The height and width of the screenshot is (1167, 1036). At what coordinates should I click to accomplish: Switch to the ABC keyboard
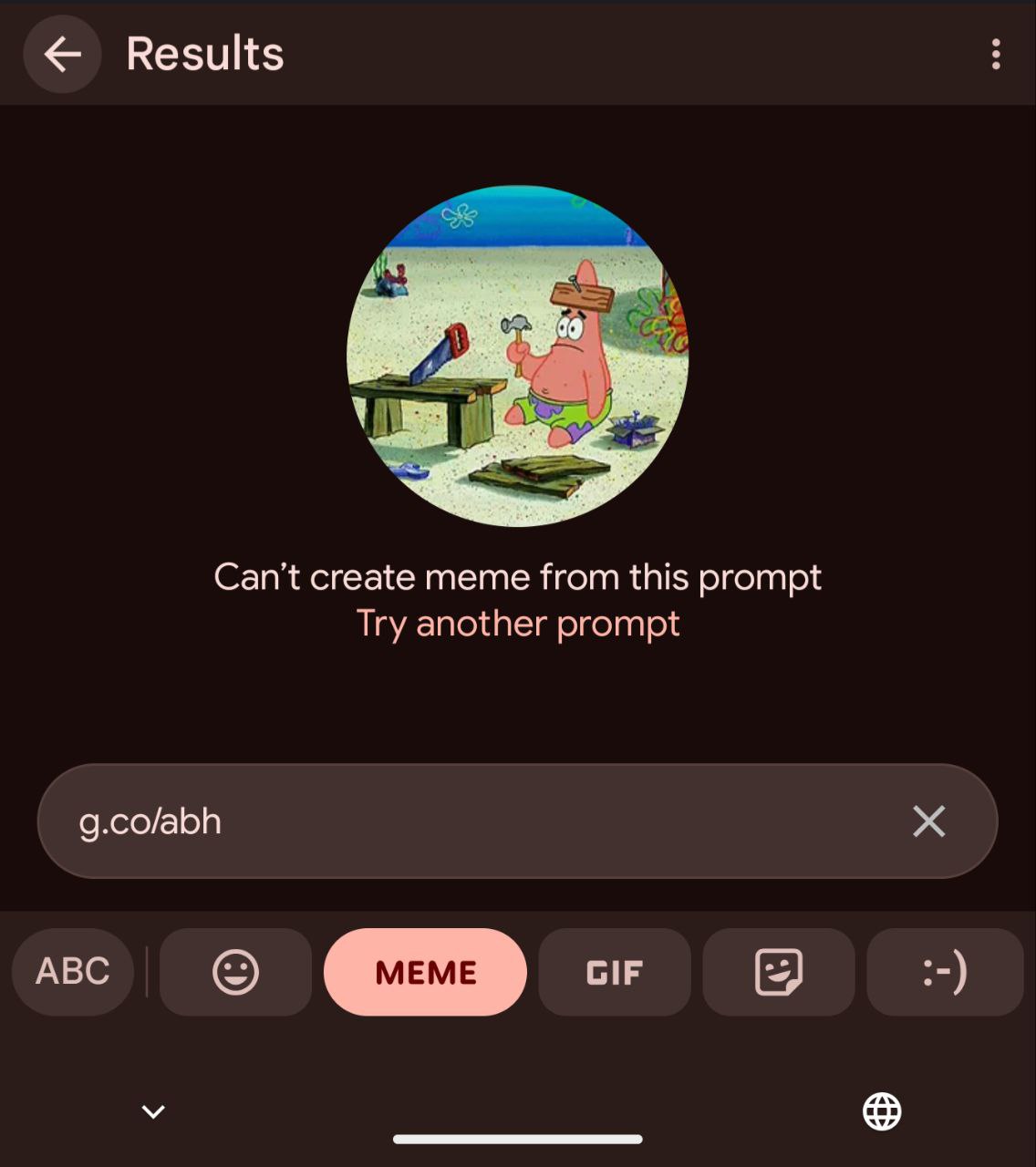click(x=73, y=972)
